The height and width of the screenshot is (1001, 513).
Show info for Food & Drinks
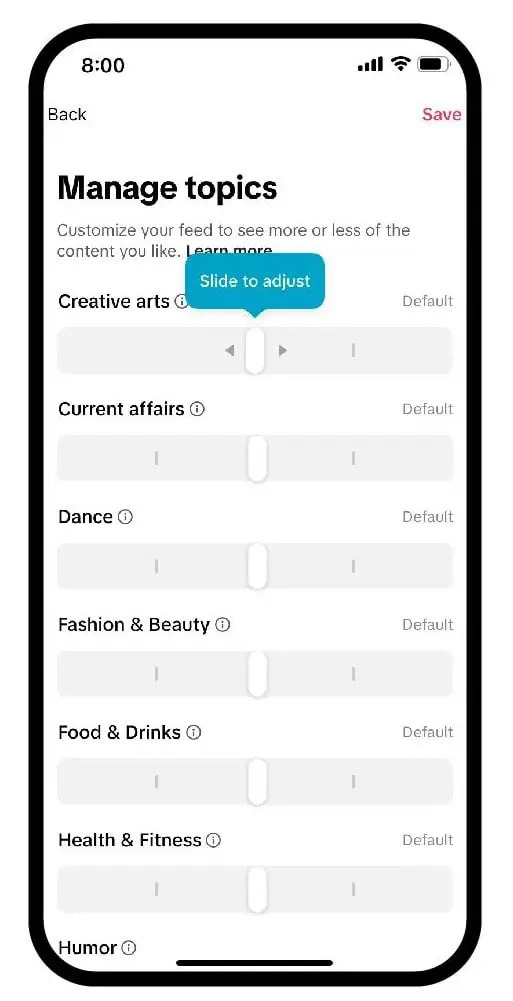click(x=194, y=732)
